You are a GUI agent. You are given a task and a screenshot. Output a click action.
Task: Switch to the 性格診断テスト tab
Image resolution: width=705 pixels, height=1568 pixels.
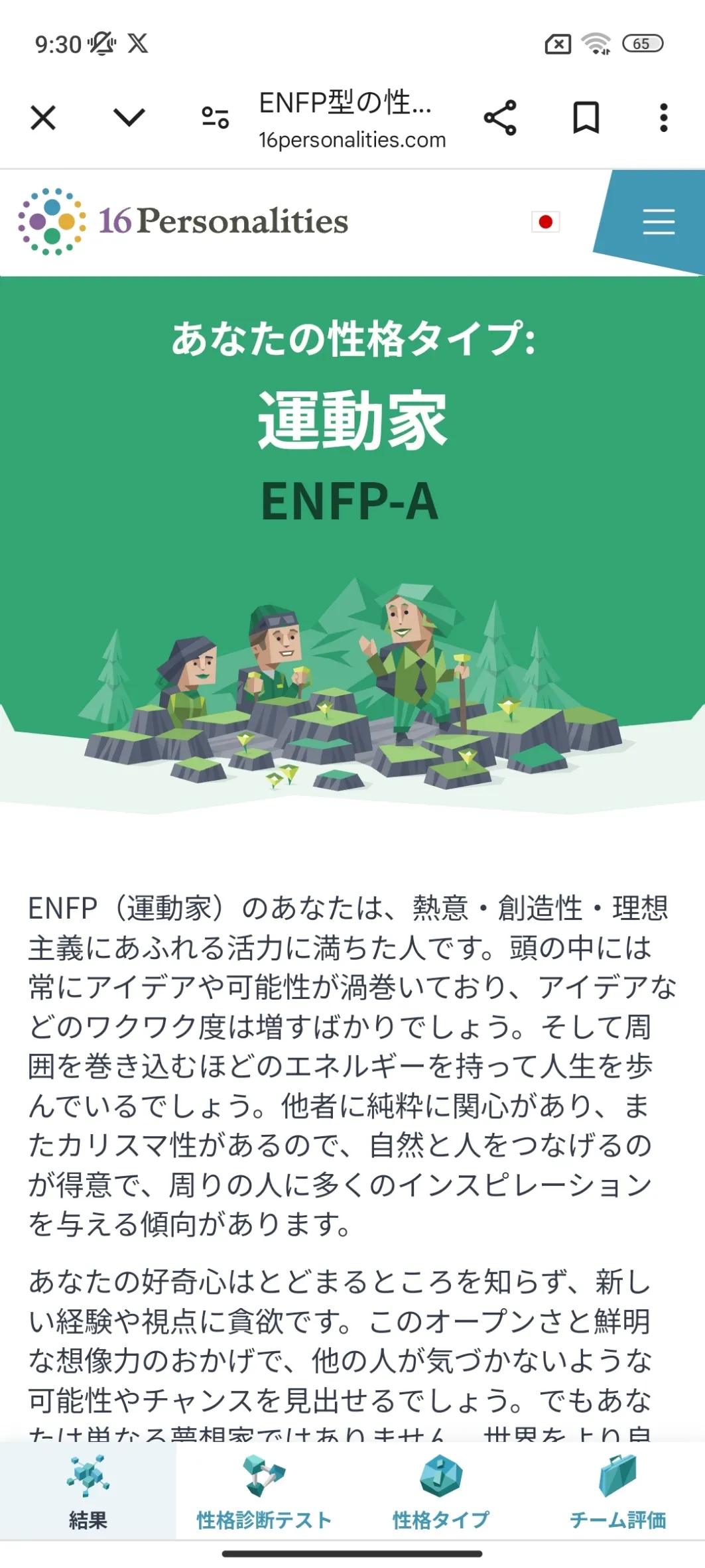(264, 1490)
